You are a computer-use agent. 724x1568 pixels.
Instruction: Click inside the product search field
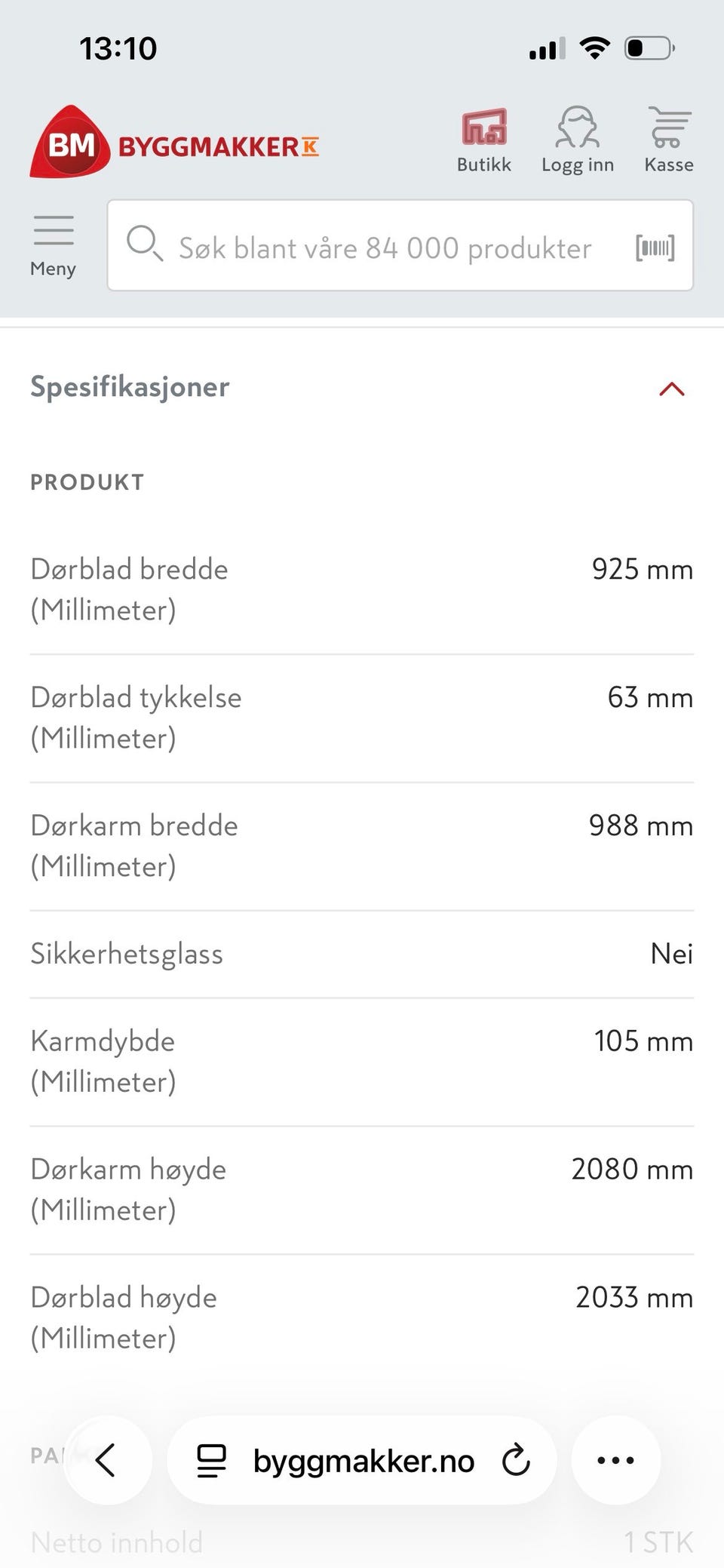[x=385, y=247]
